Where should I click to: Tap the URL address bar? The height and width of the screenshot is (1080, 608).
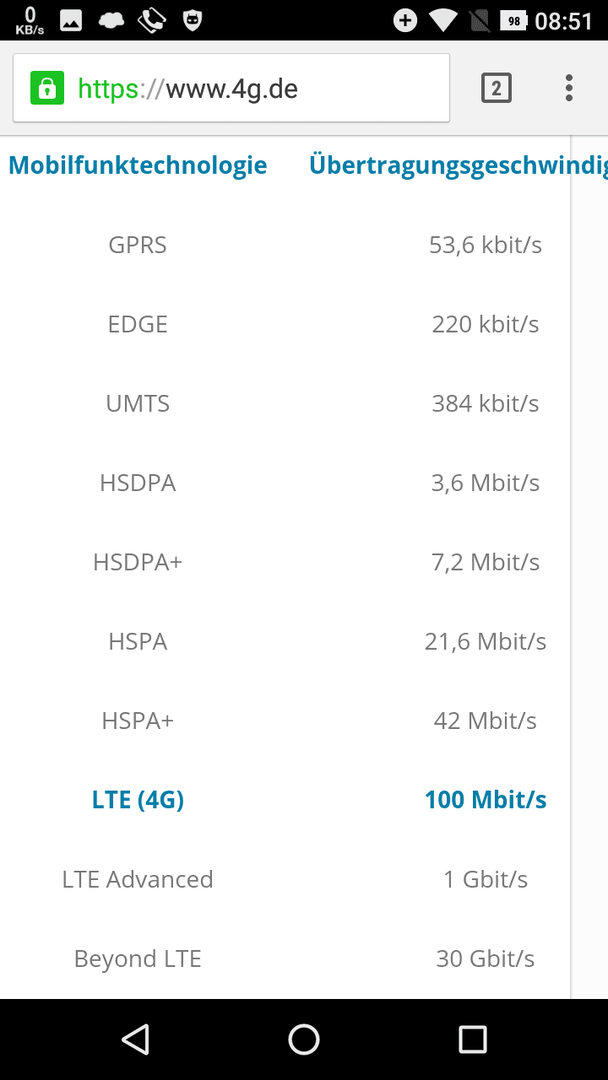pyautogui.click(x=231, y=88)
